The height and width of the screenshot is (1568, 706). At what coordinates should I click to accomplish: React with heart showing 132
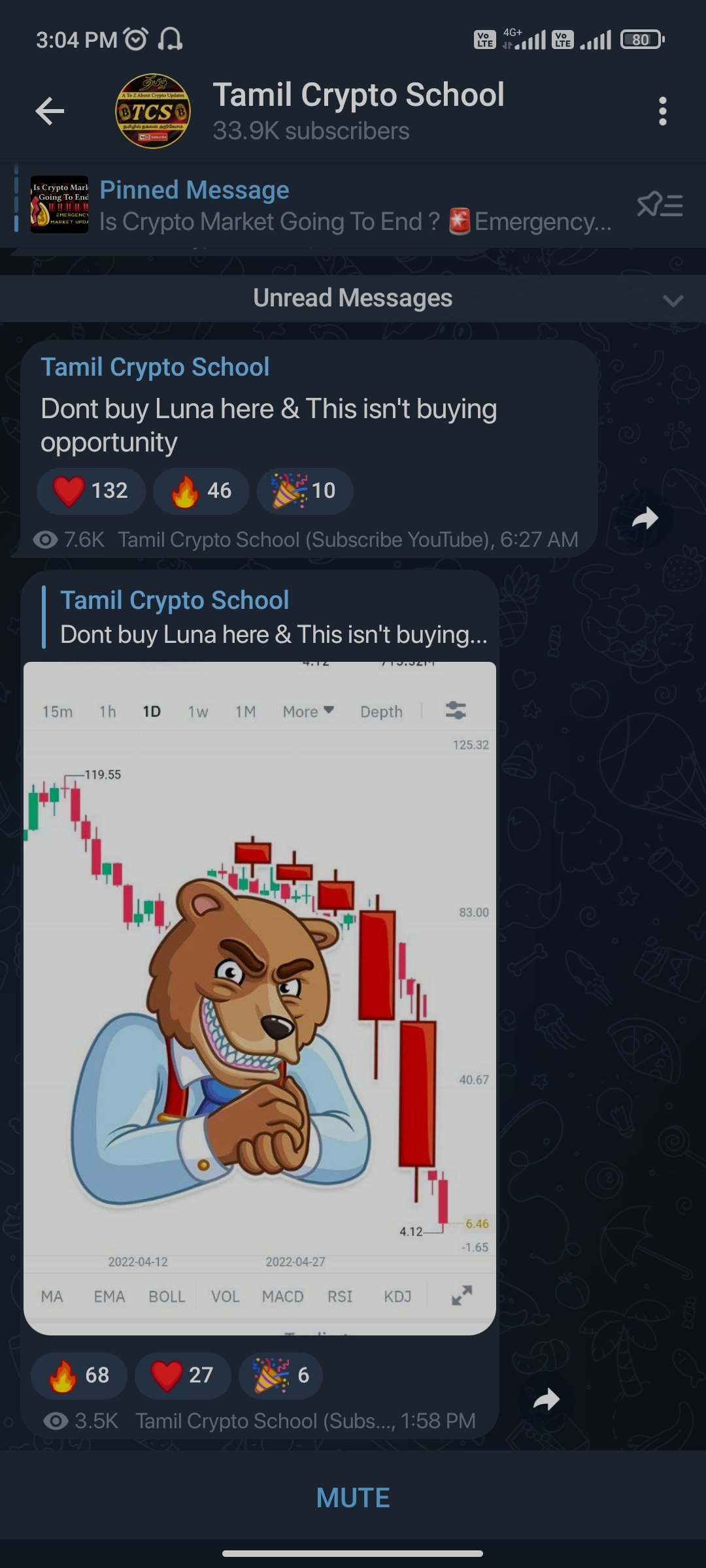click(x=91, y=491)
